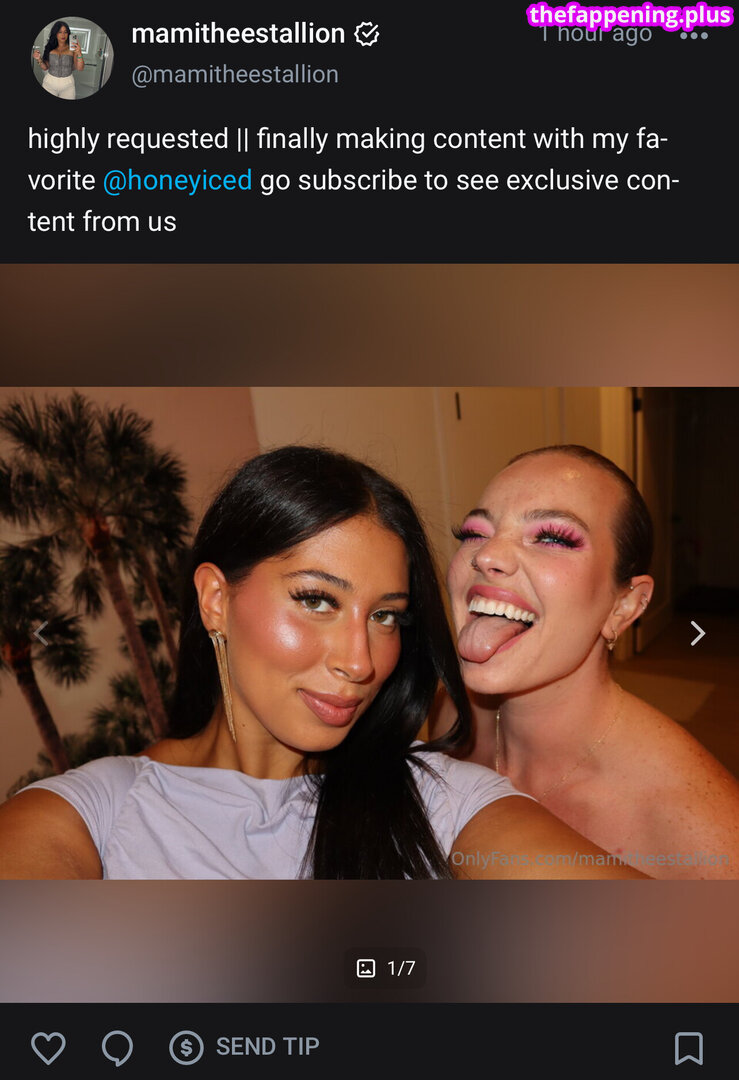Bookmark this post
This screenshot has height=1080, width=739.
tap(688, 1048)
